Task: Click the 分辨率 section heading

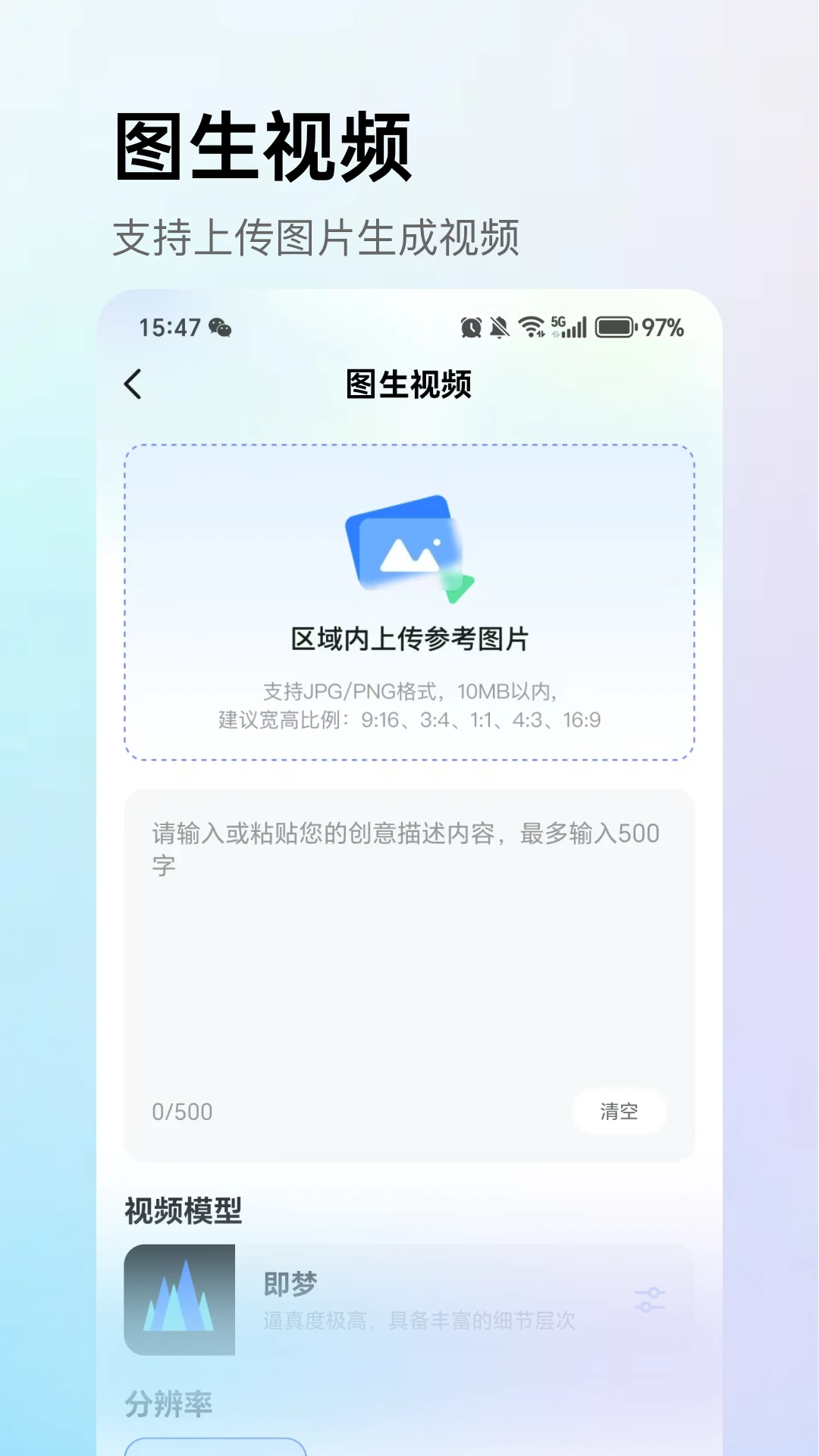Action: pyautogui.click(x=167, y=1404)
